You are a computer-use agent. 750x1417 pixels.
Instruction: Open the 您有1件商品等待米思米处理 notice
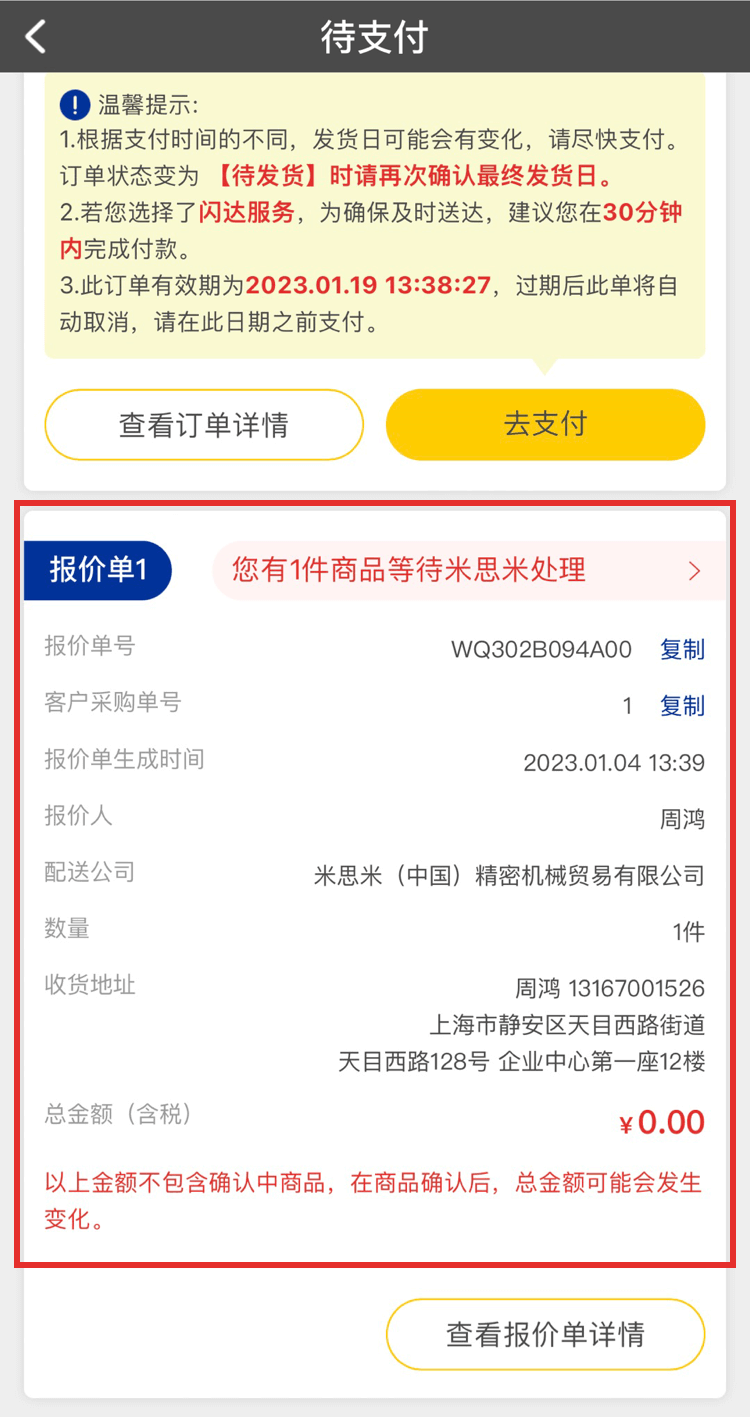click(x=468, y=571)
